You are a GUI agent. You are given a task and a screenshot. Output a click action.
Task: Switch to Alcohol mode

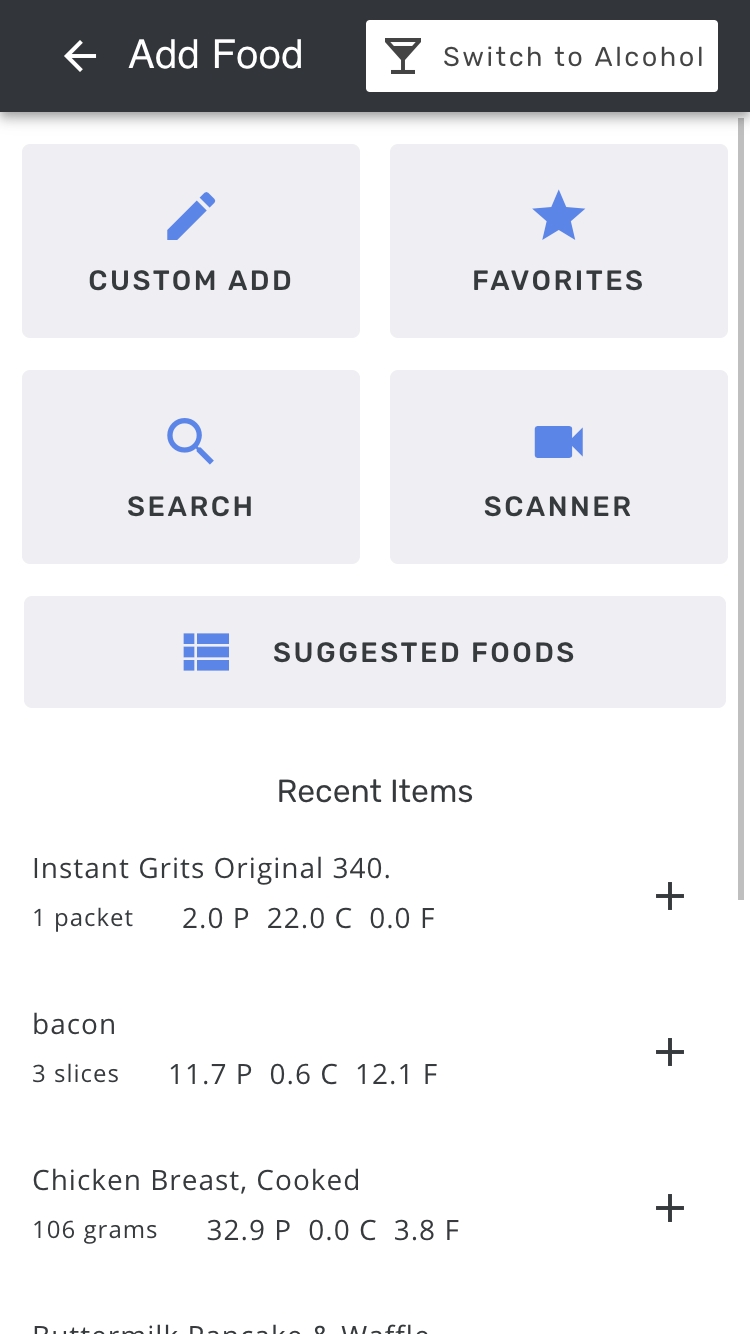pos(542,56)
